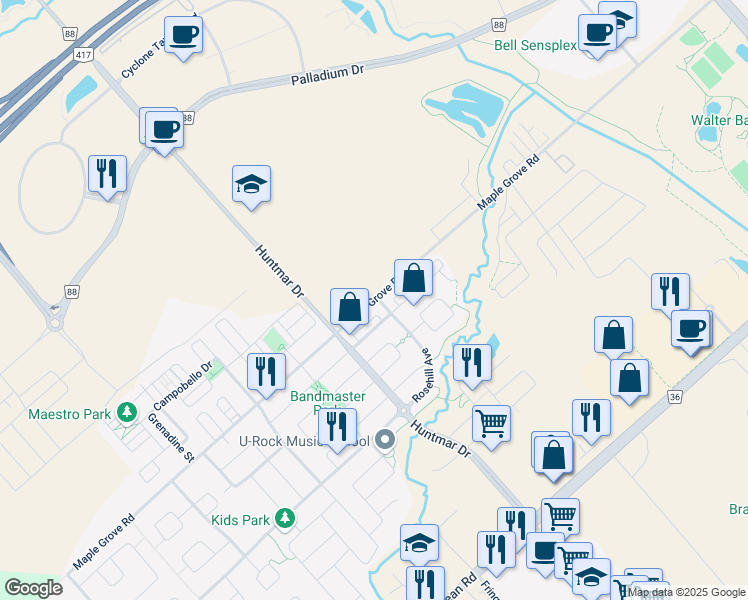This screenshot has height=600, width=748.
Task: Open the cafe marker near Bell Sensplex
Action: click(598, 33)
